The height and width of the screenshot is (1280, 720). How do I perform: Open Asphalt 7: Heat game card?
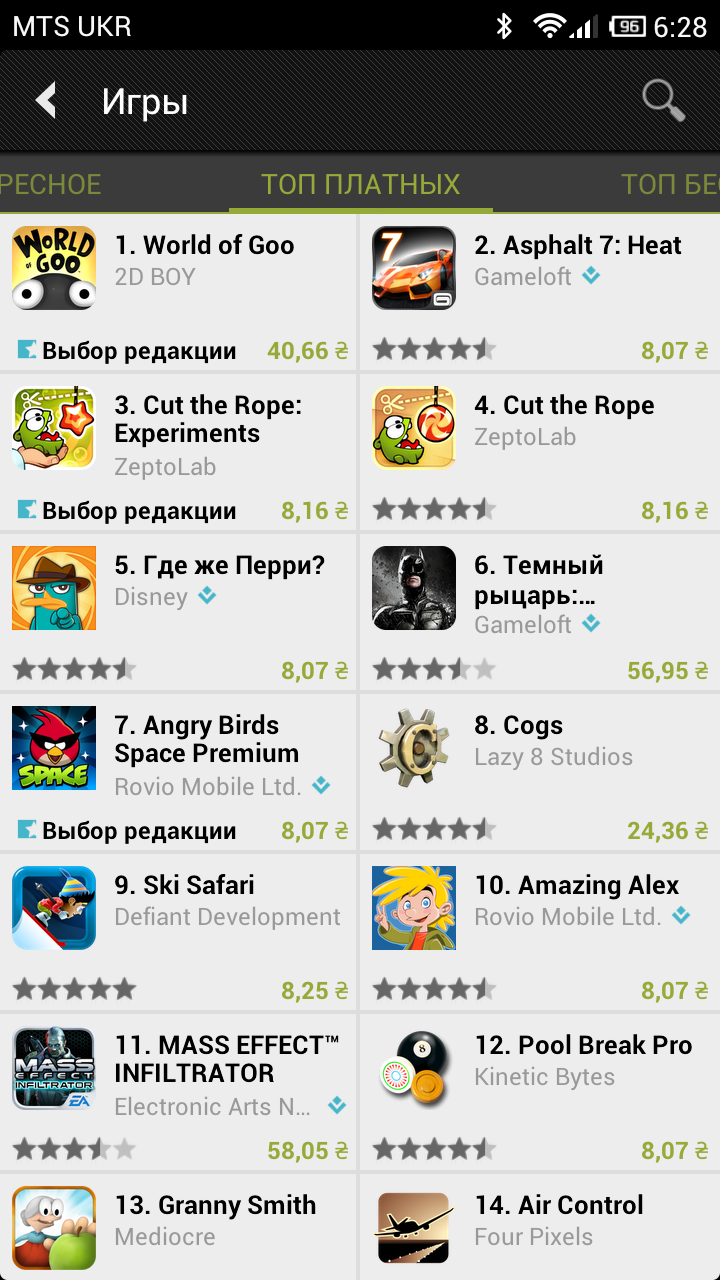pyautogui.click(x=540, y=292)
